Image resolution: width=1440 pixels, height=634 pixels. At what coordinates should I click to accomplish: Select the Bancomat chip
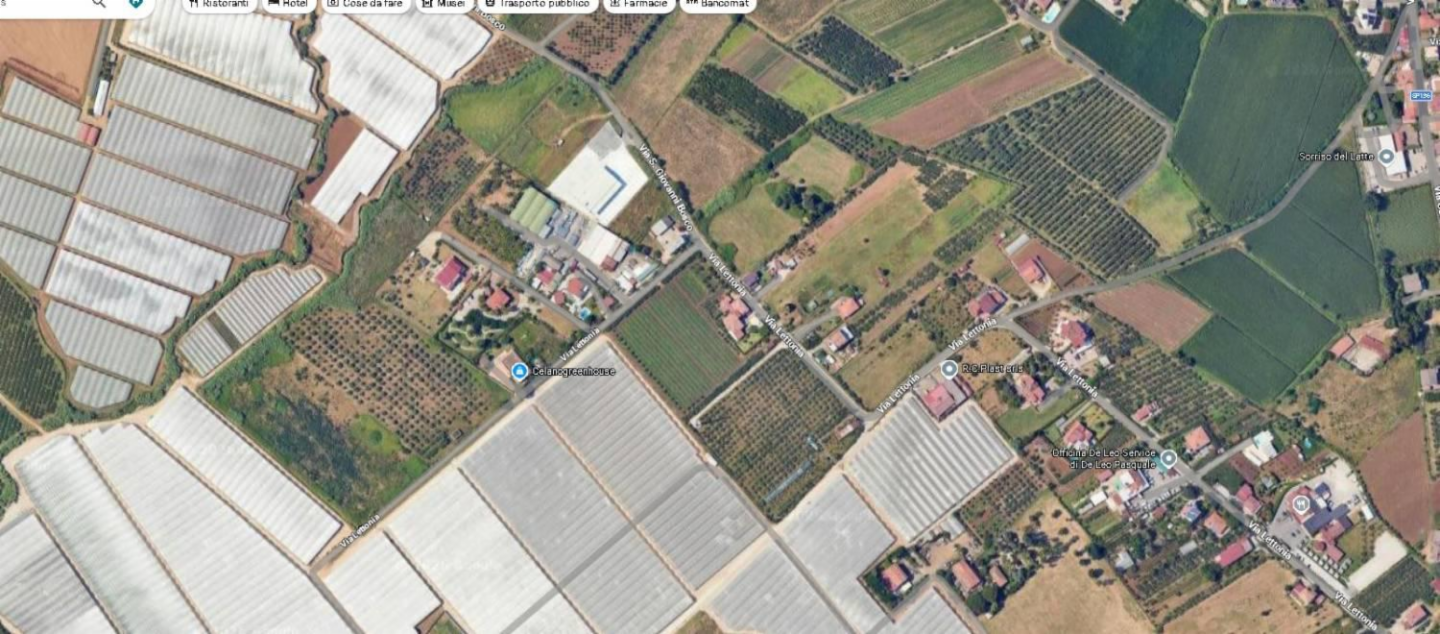pos(718,4)
